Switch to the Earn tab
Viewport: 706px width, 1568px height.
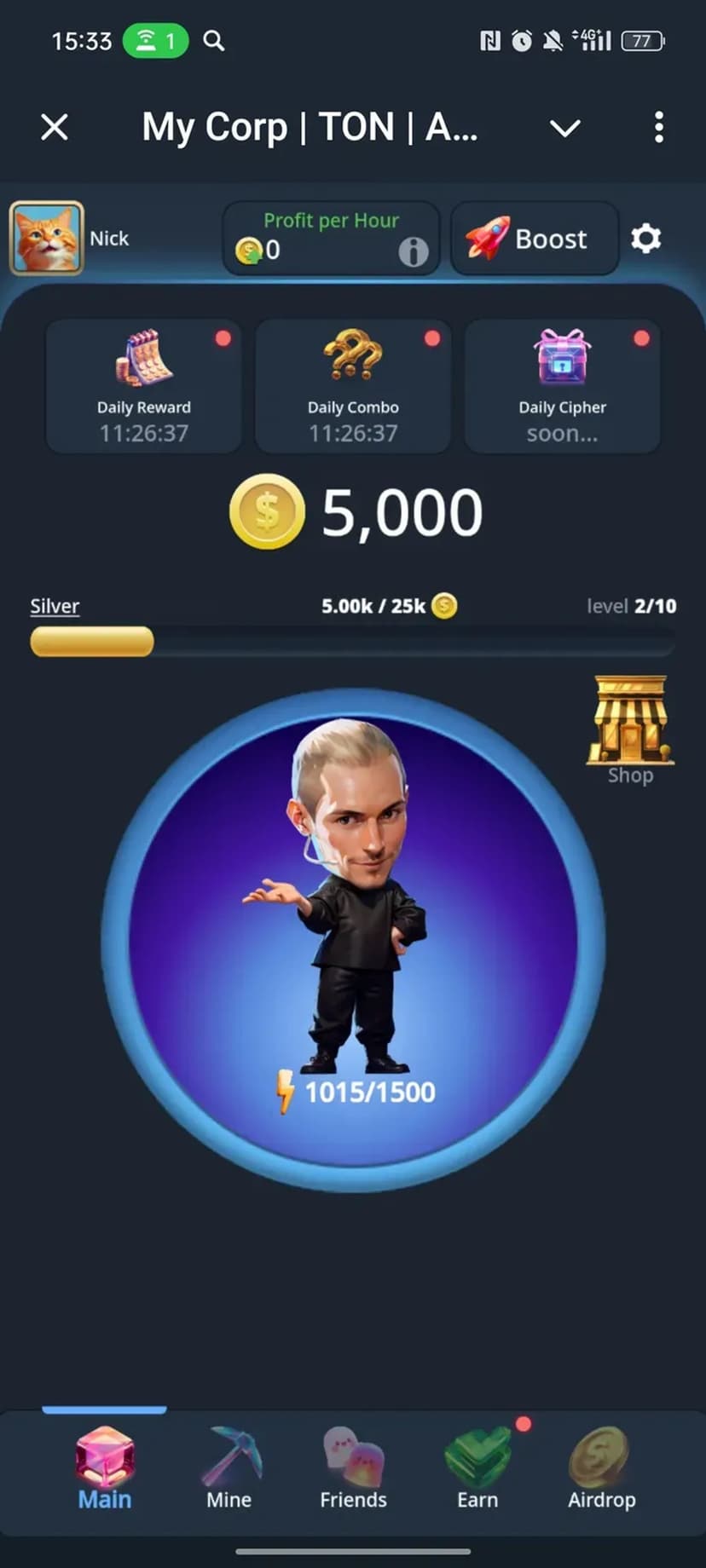(477, 1470)
